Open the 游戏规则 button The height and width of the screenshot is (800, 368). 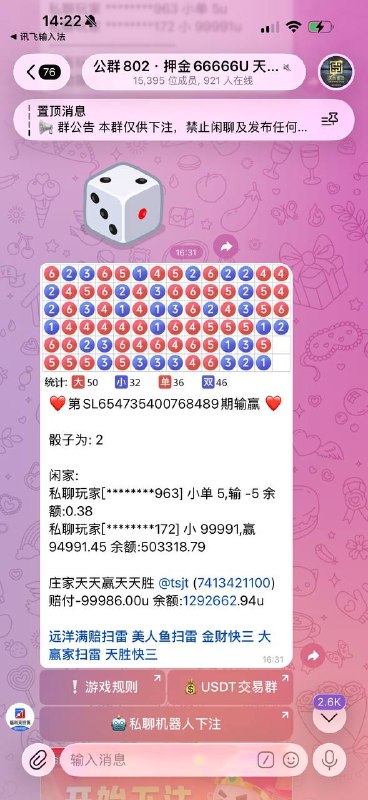103,687
